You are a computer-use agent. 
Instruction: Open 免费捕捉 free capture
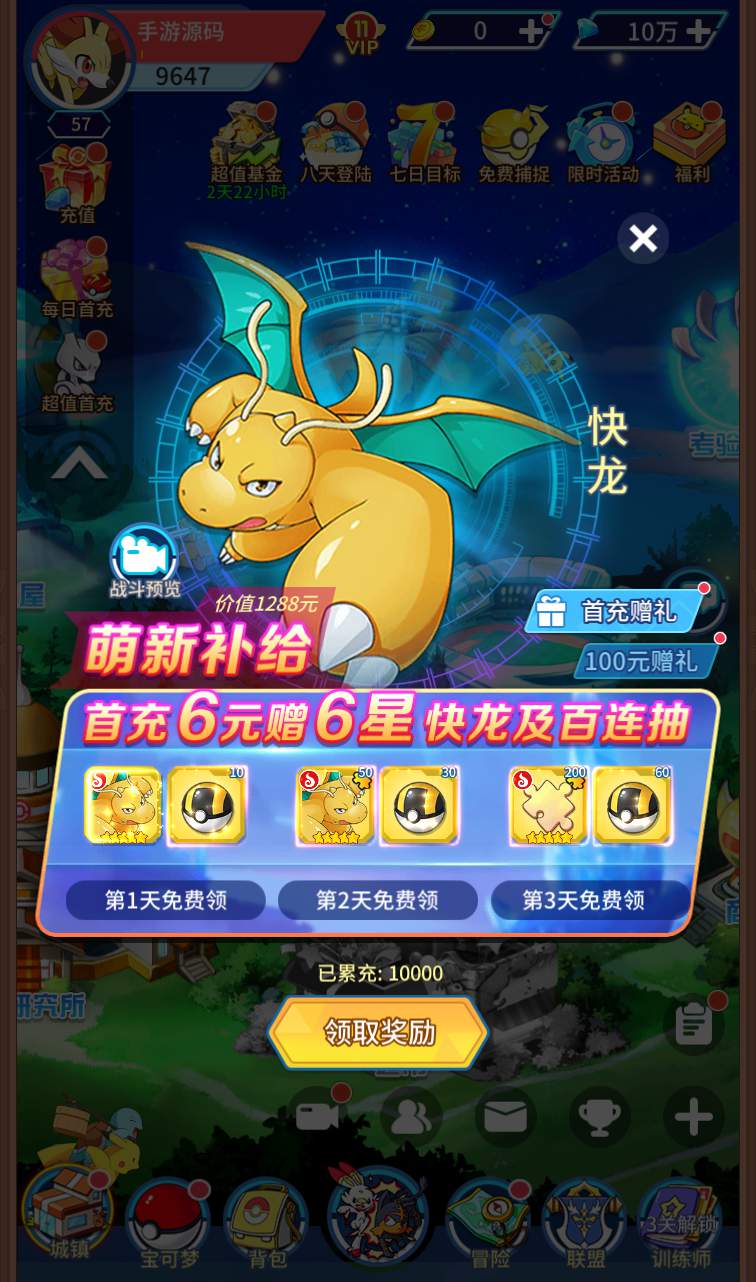tap(514, 147)
